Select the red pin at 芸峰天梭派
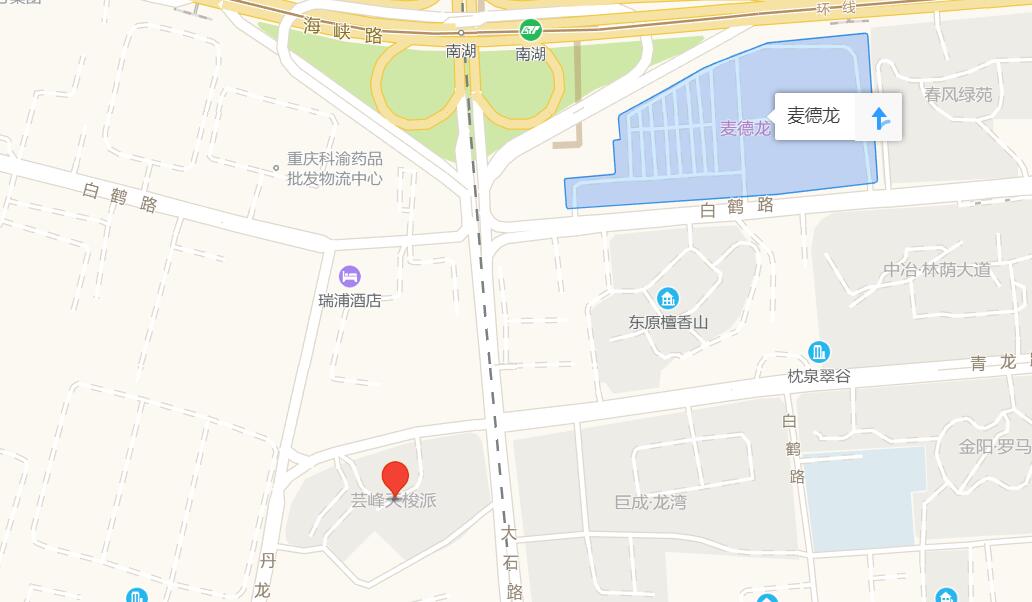The image size is (1032, 602). pos(396,478)
